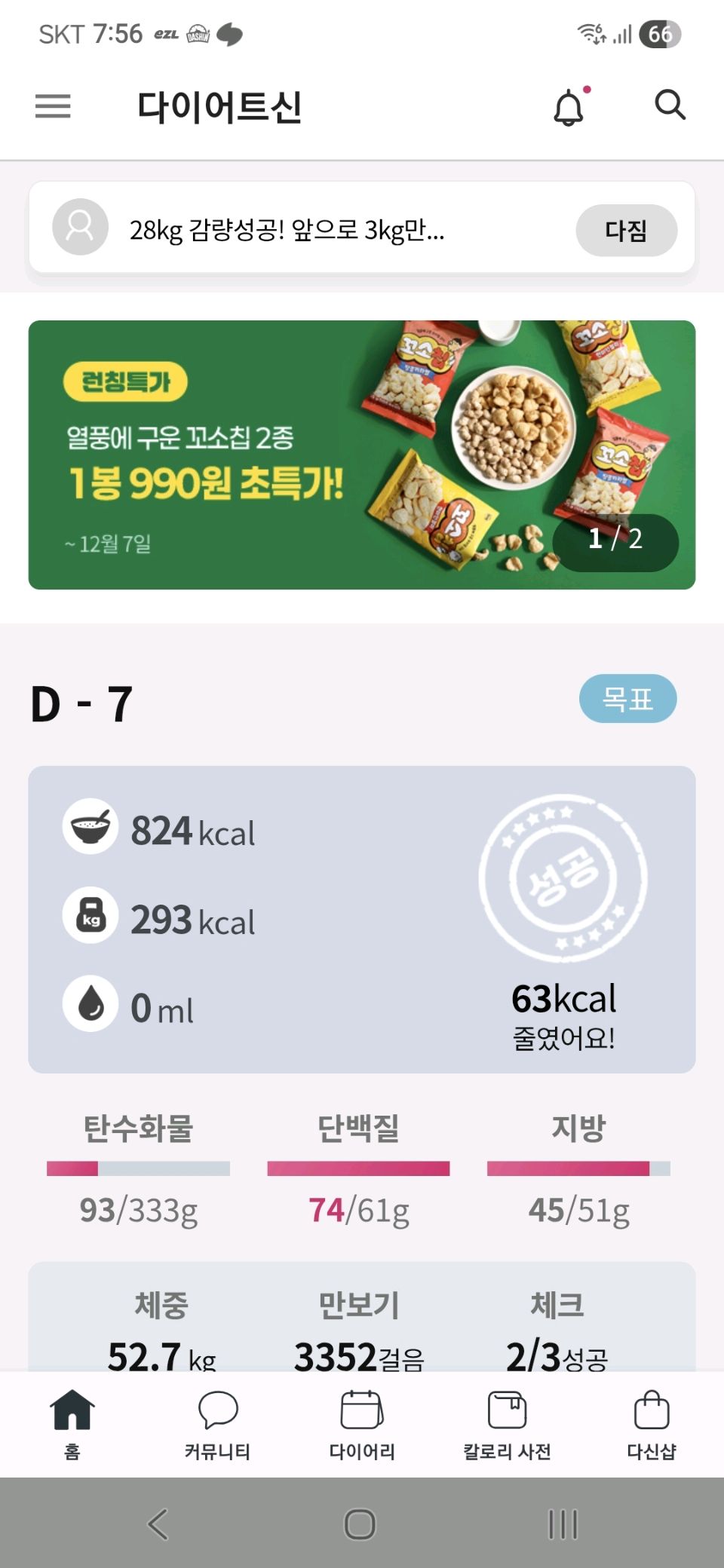This screenshot has width=724, height=1568.
Task: Open the 0 ml water intake entry
Action: point(130,1006)
